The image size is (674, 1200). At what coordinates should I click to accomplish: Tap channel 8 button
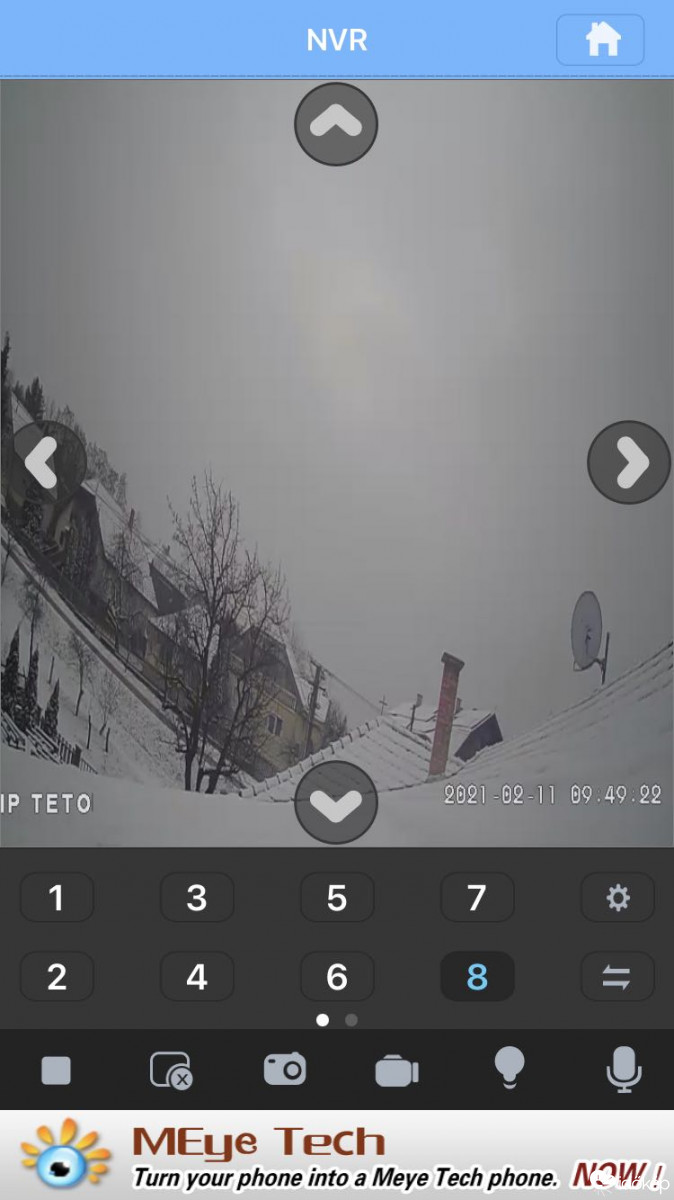click(x=477, y=976)
